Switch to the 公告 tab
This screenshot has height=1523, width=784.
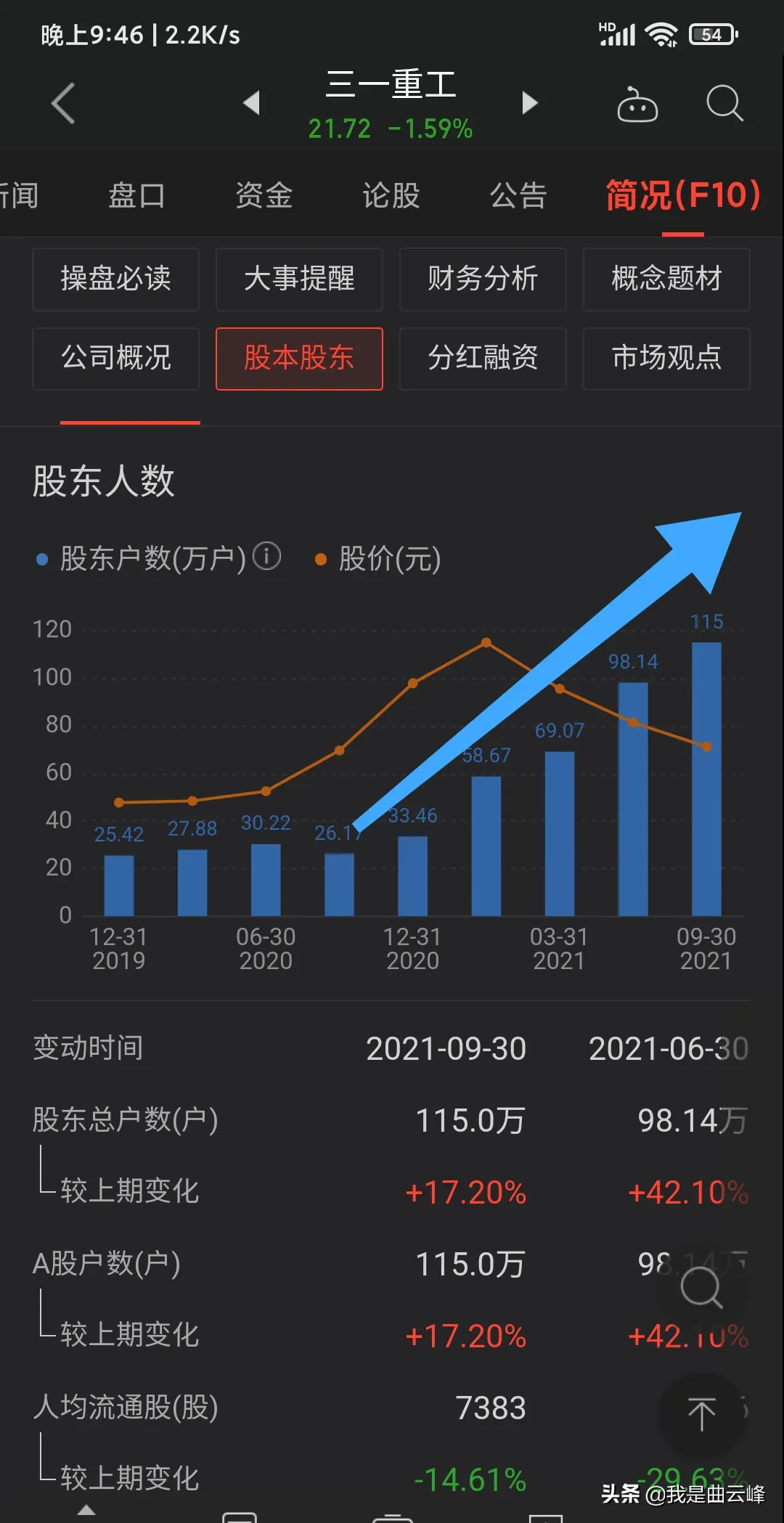518,195
